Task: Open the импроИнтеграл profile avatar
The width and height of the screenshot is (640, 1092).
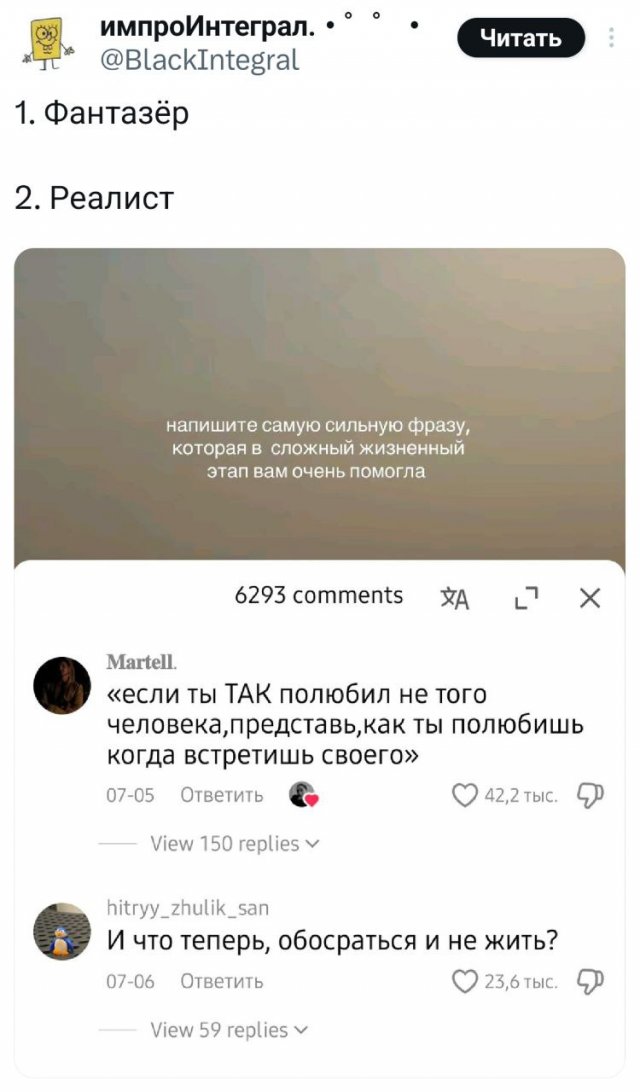Action: (47, 39)
